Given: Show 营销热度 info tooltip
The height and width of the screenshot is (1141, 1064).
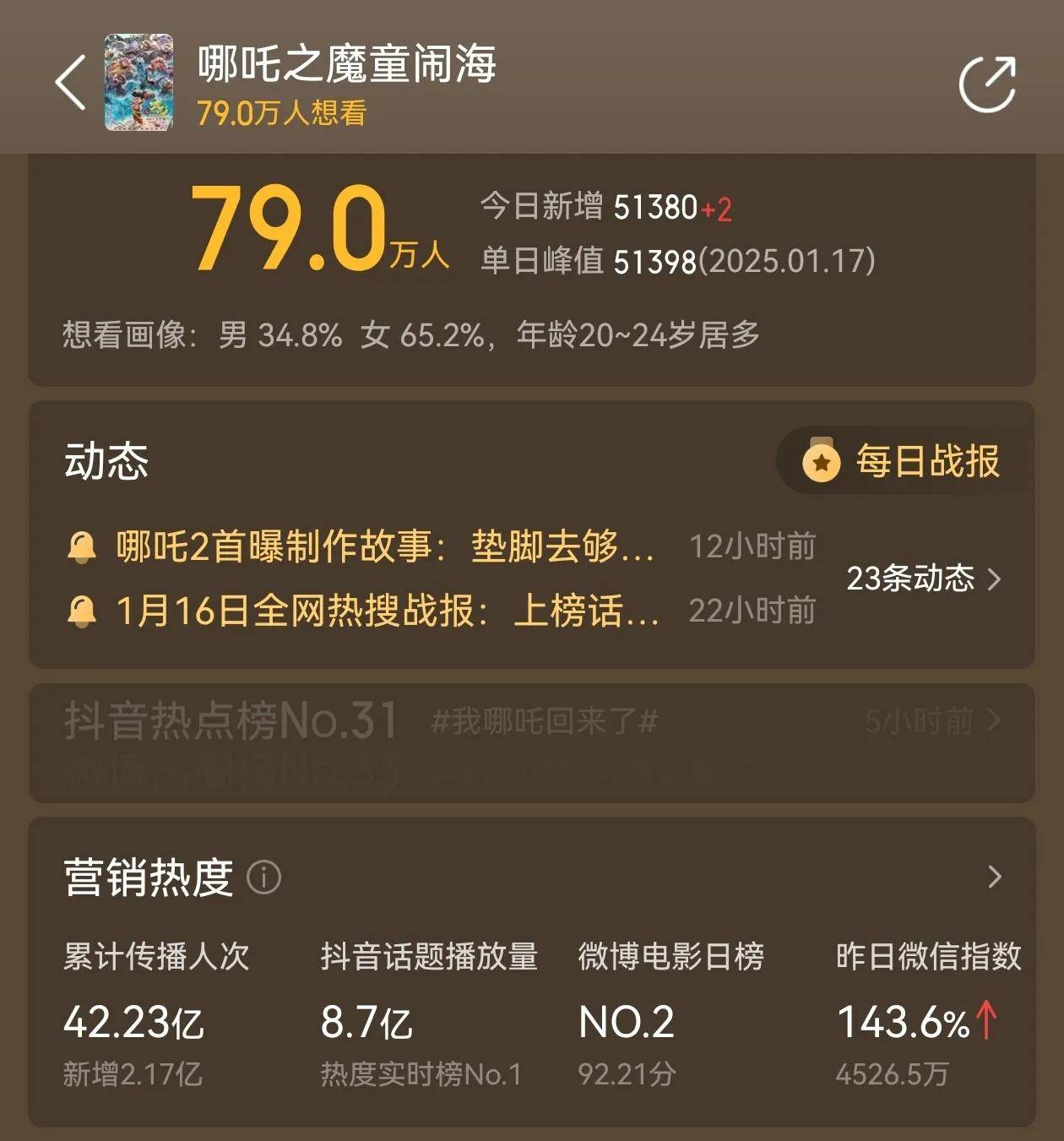Looking at the screenshot, I should tap(263, 877).
